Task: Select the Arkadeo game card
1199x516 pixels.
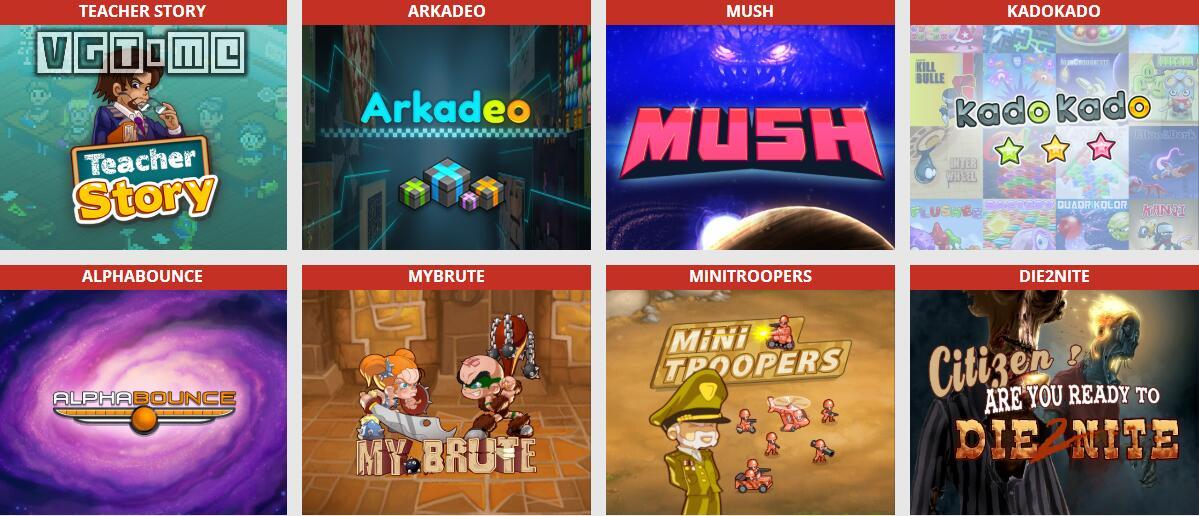Action: (x=446, y=137)
